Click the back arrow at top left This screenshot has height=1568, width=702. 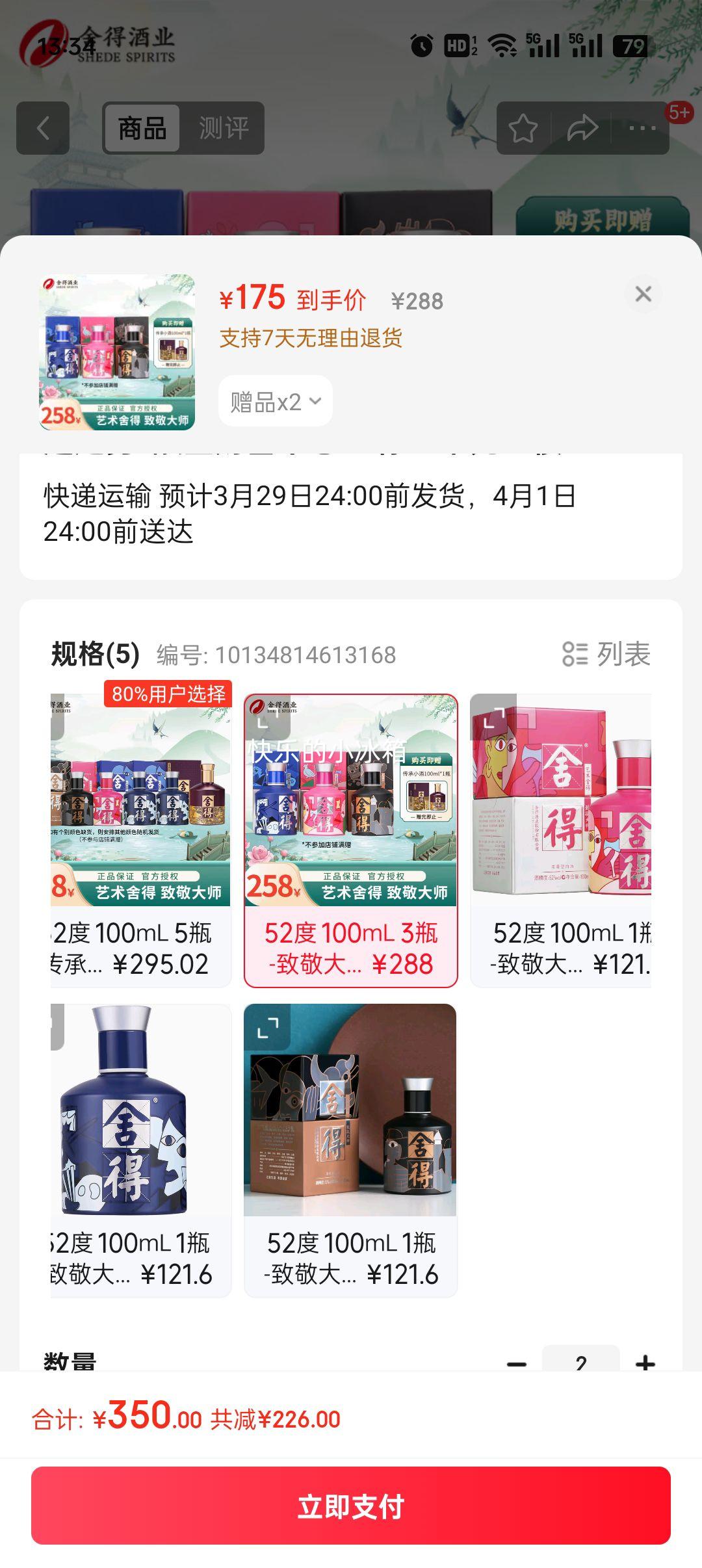pos(43,128)
